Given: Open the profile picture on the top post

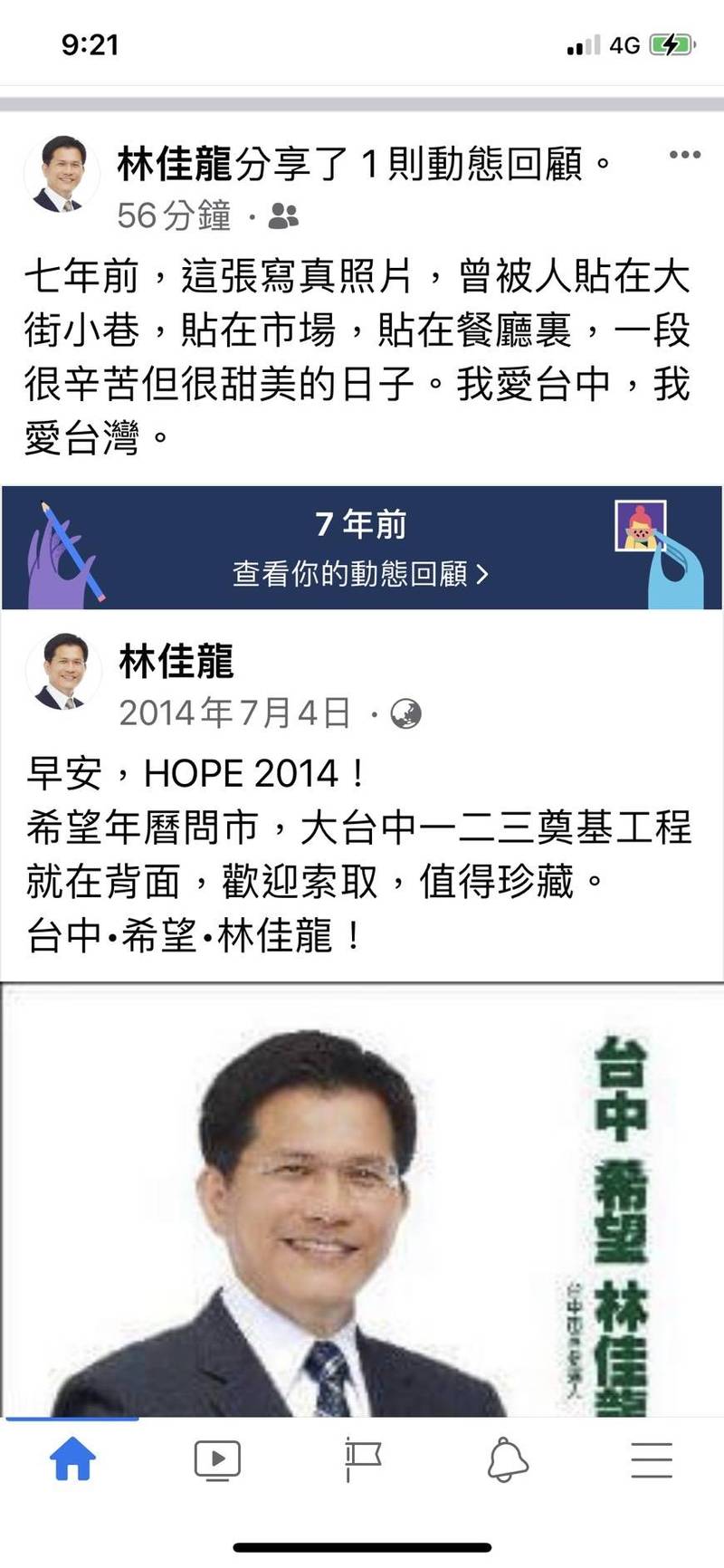Looking at the screenshot, I should coord(62,174).
